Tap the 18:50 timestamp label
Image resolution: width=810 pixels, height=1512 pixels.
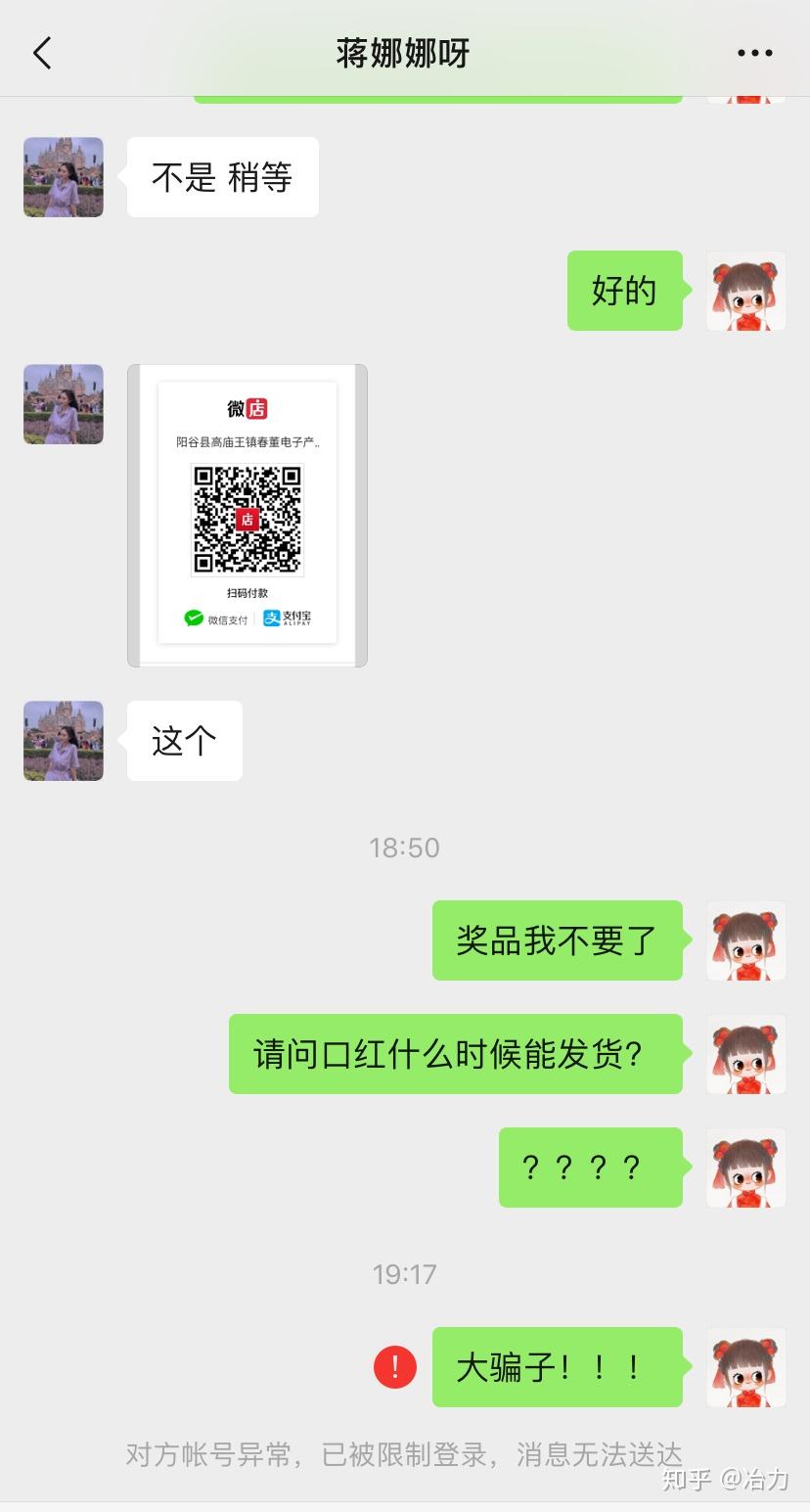[x=405, y=848]
